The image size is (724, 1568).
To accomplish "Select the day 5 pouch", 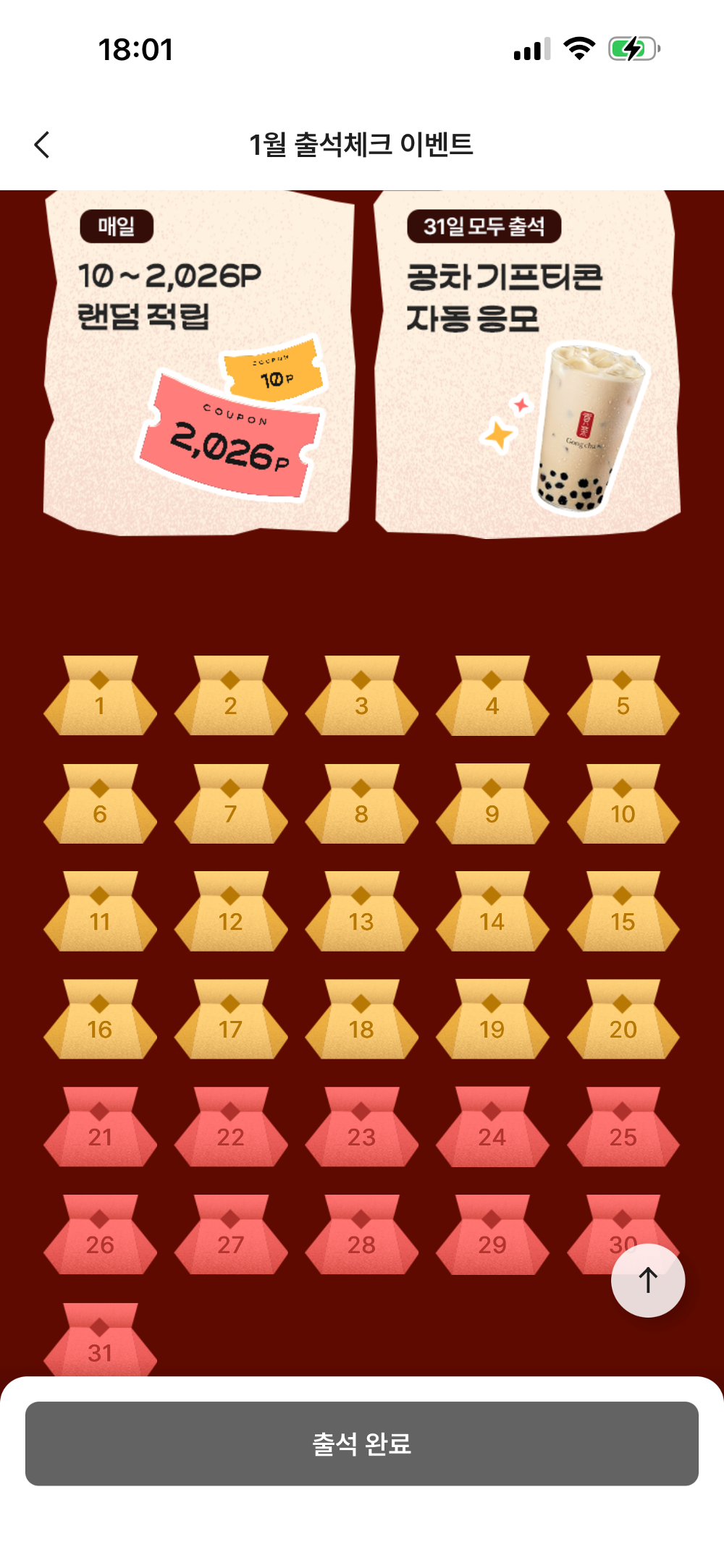I will [623, 698].
